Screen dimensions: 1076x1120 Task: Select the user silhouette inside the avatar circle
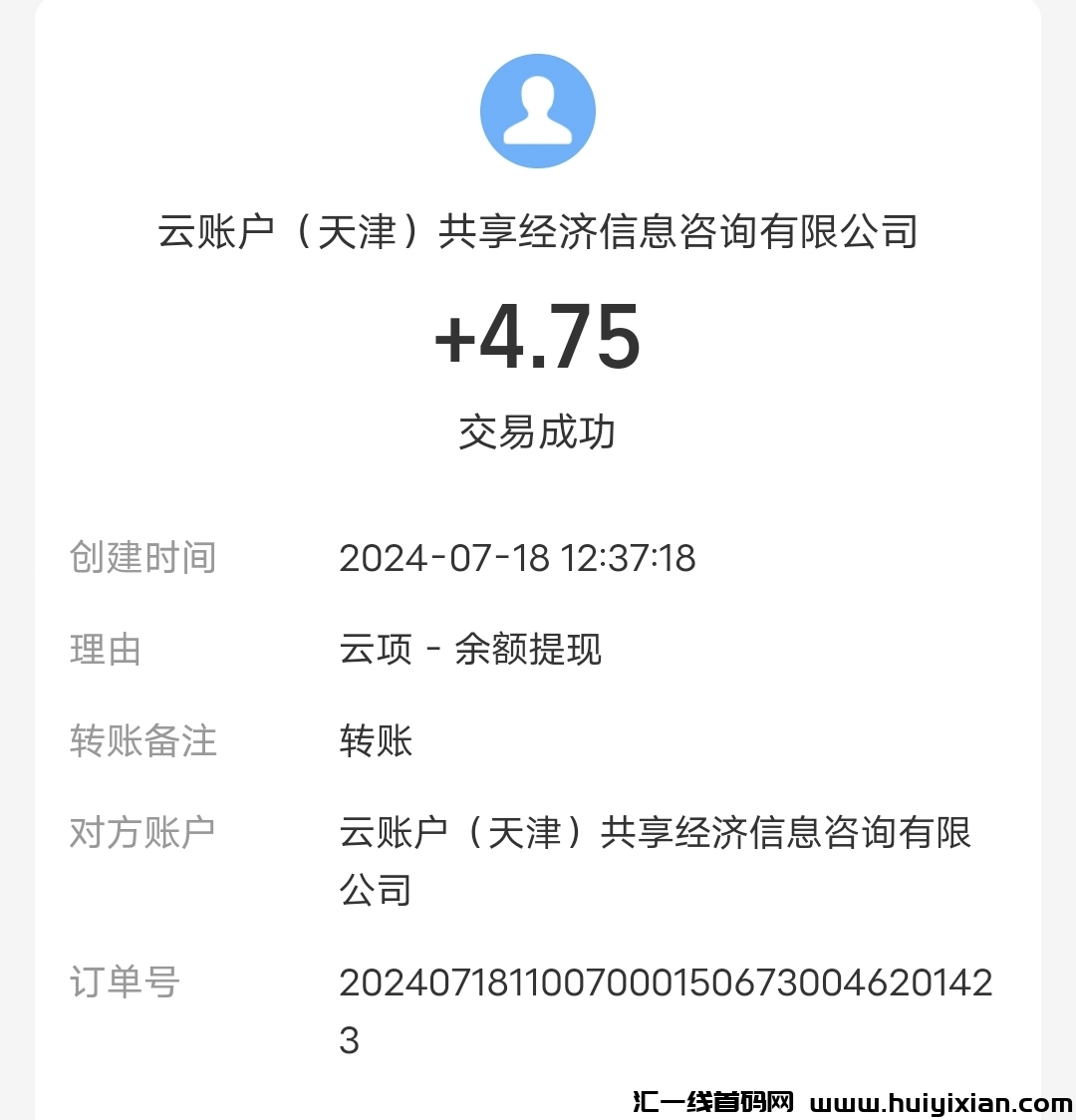click(x=538, y=110)
